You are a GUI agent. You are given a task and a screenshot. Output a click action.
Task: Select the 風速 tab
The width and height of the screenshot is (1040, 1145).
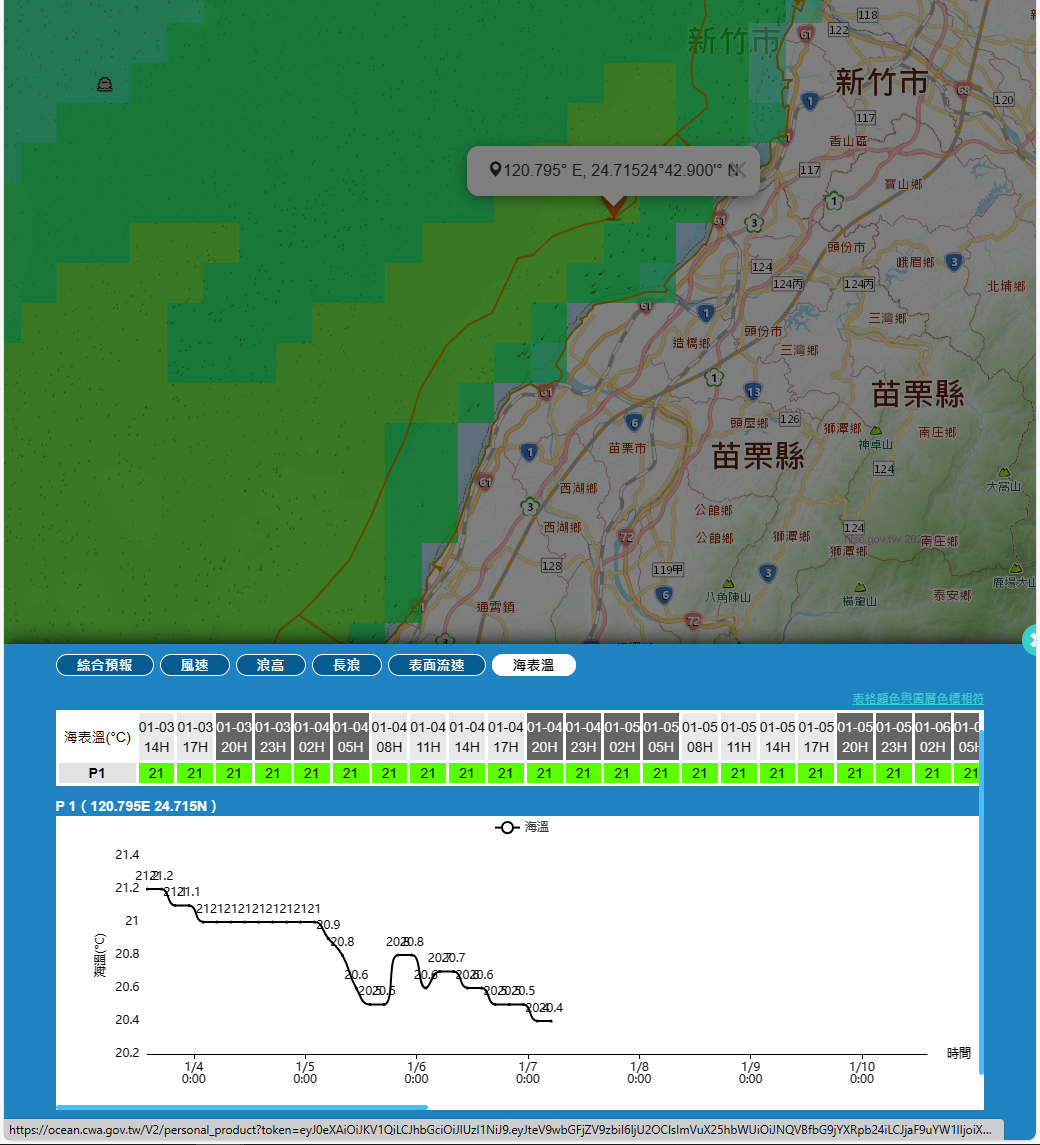click(x=195, y=665)
